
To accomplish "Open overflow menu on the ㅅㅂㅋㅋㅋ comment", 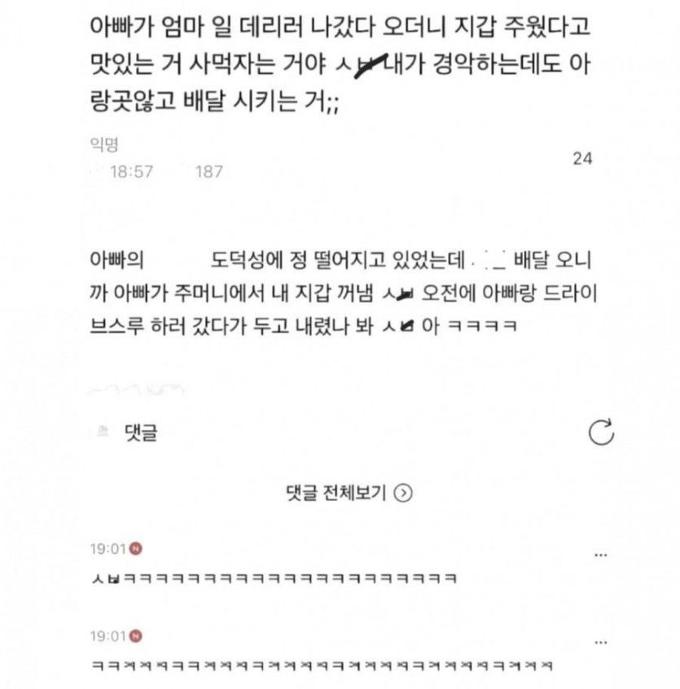I will tap(601, 554).
